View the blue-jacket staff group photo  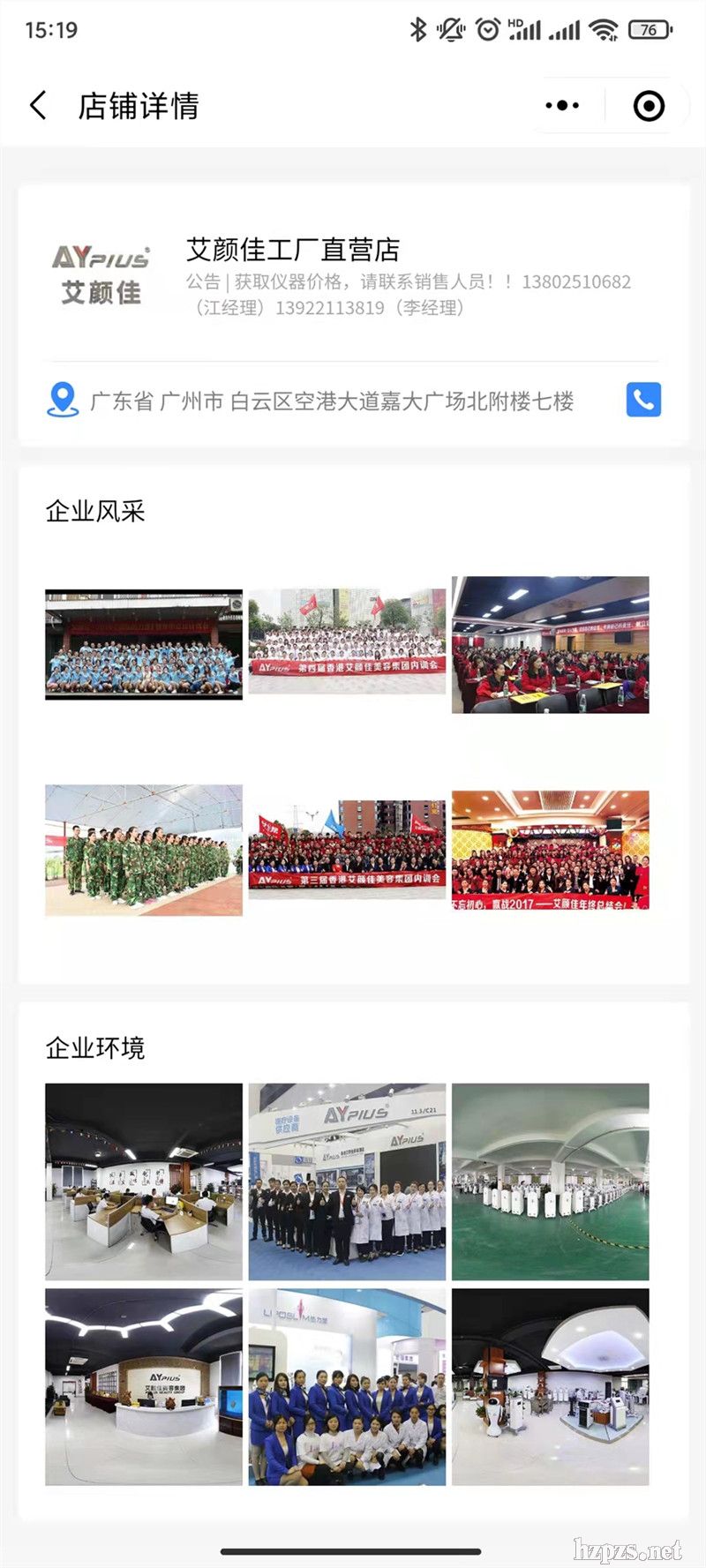pyautogui.click(x=347, y=1386)
